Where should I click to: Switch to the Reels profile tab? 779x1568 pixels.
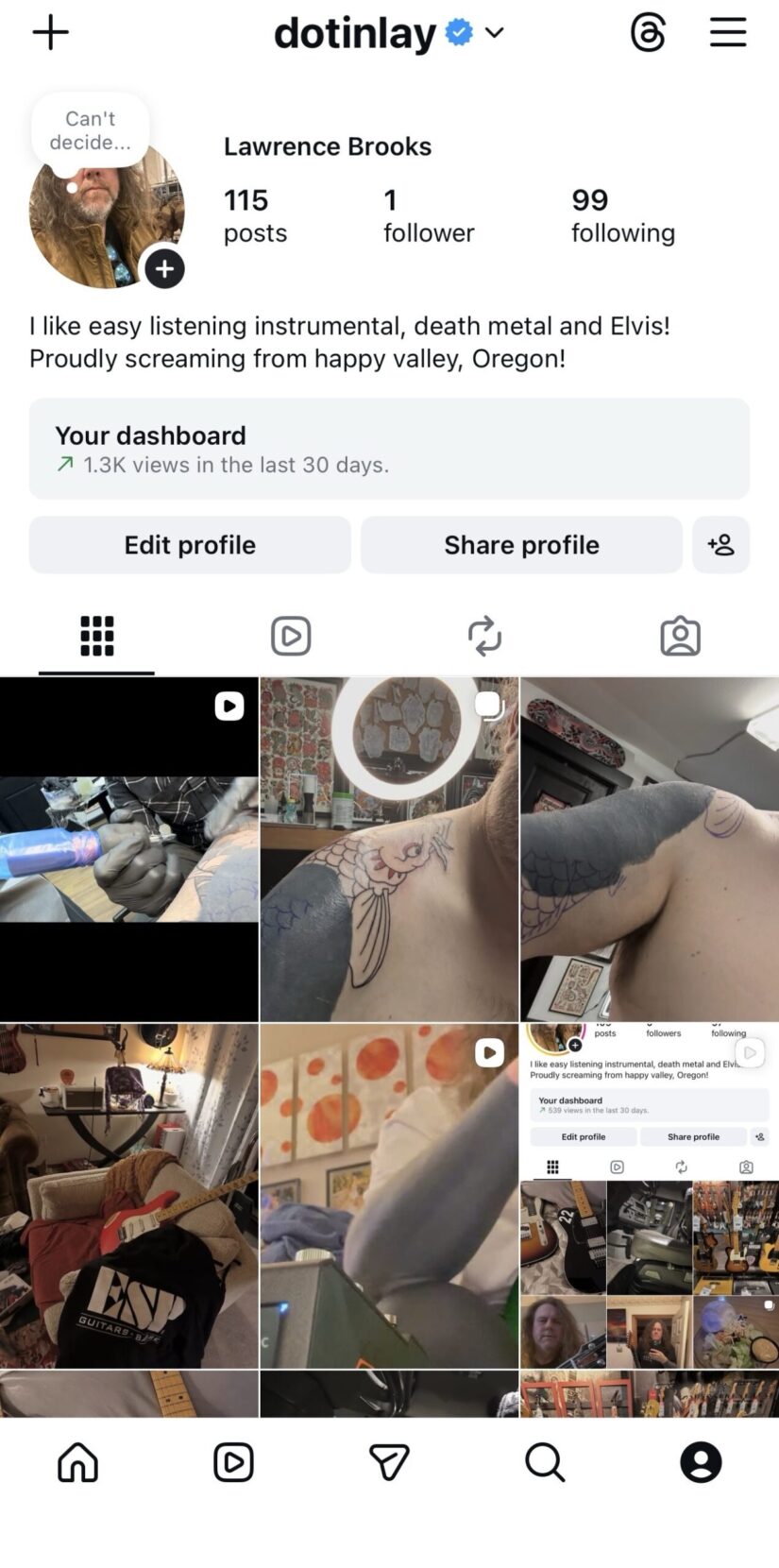[x=291, y=636]
